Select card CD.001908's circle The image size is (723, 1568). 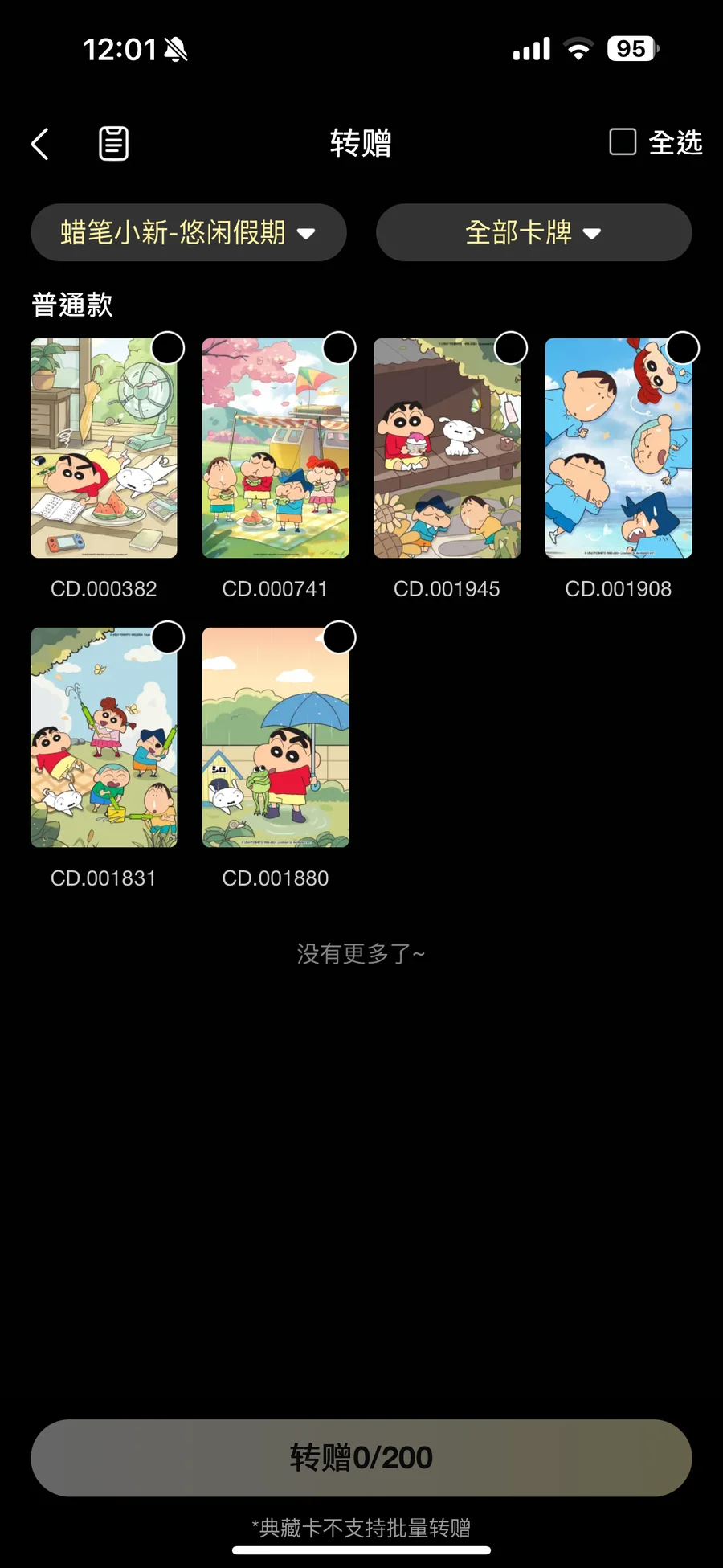(682, 348)
